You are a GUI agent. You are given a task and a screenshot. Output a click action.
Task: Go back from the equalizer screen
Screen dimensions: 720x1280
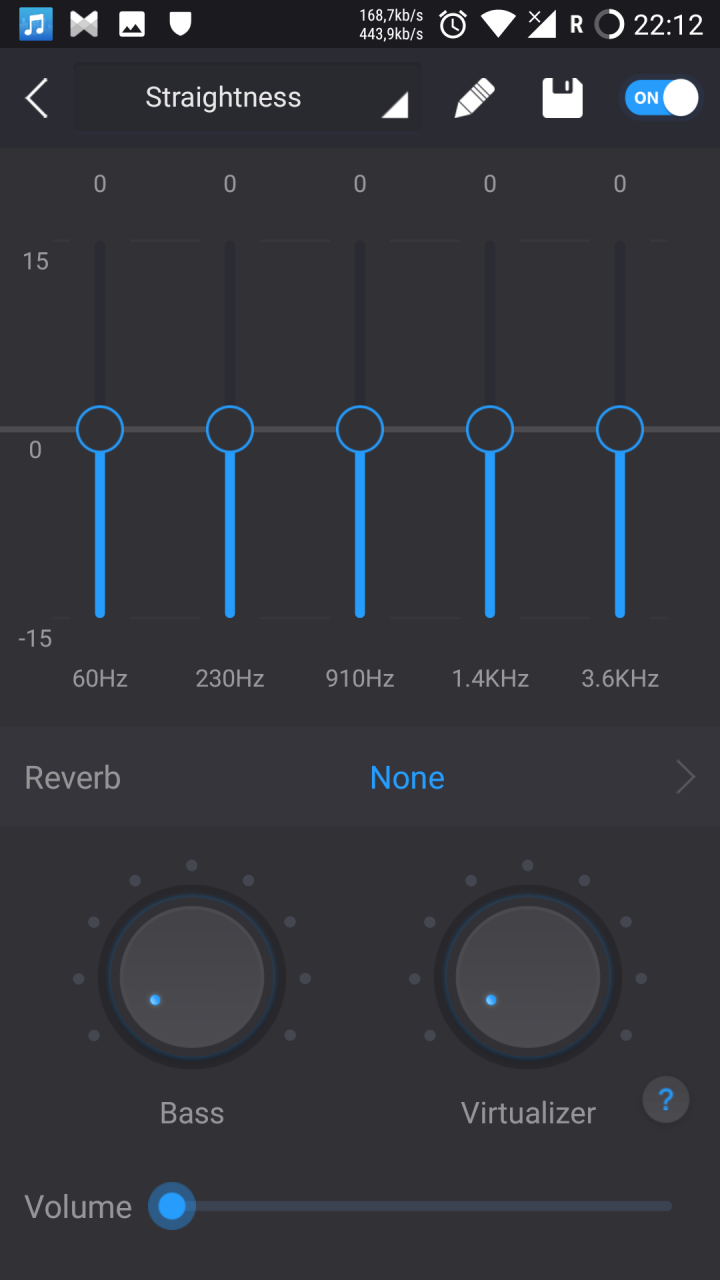click(x=37, y=98)
